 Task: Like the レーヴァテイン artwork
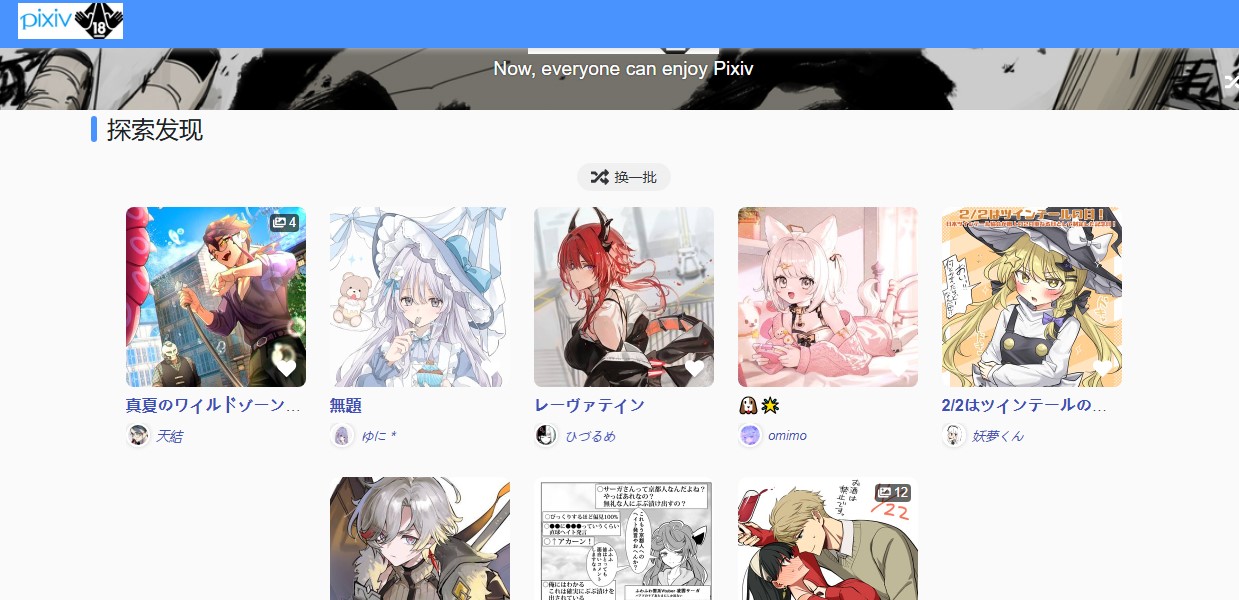pyautogui.click(x=694, y=369)
